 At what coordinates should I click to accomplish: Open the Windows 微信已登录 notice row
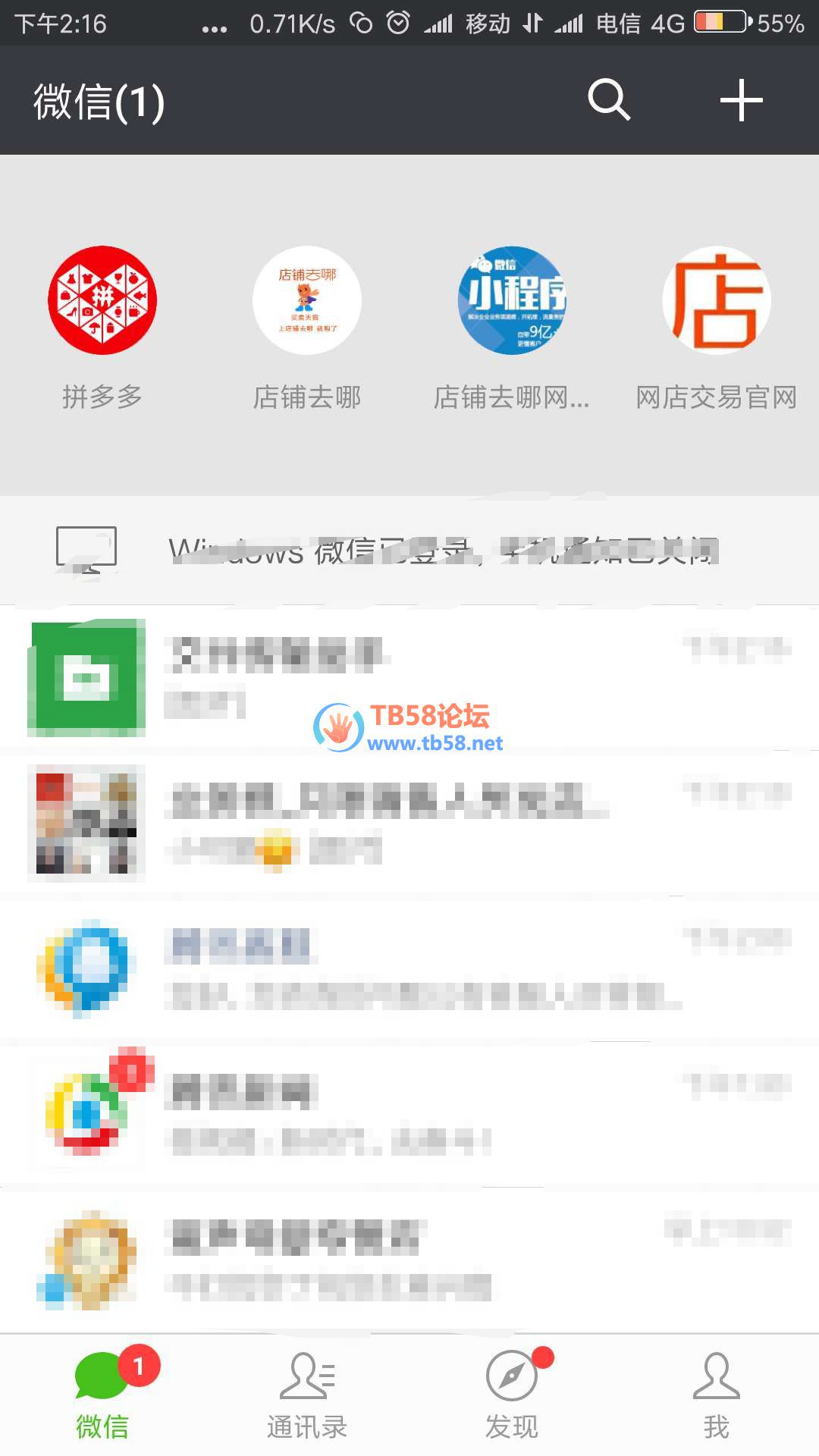pyautogui.click(x=409, y=550)
